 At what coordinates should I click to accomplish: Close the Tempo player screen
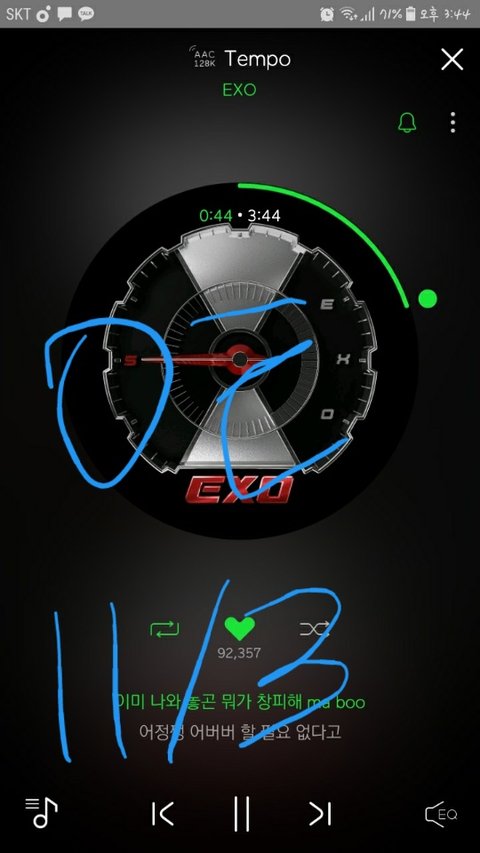(x=452, y=59)
